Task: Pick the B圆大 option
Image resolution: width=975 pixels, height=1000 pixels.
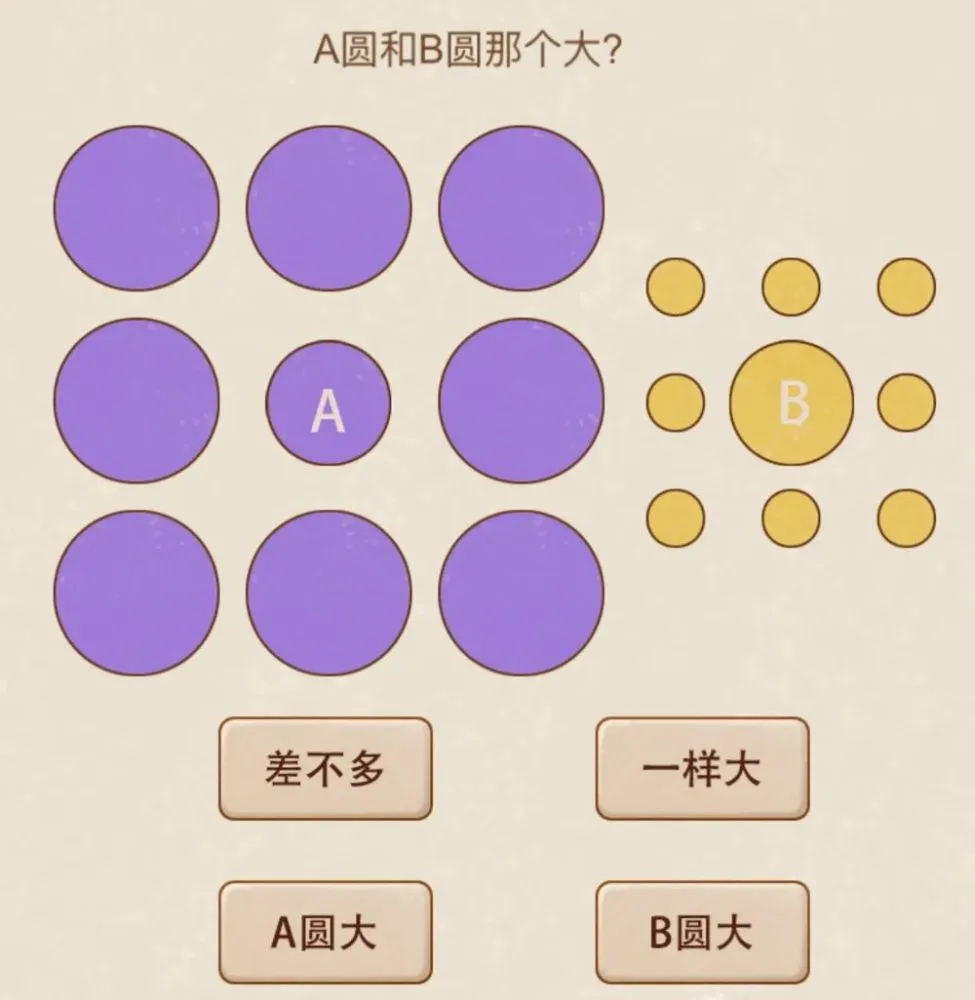Action: pyautogui.click(x=702, y=932)
